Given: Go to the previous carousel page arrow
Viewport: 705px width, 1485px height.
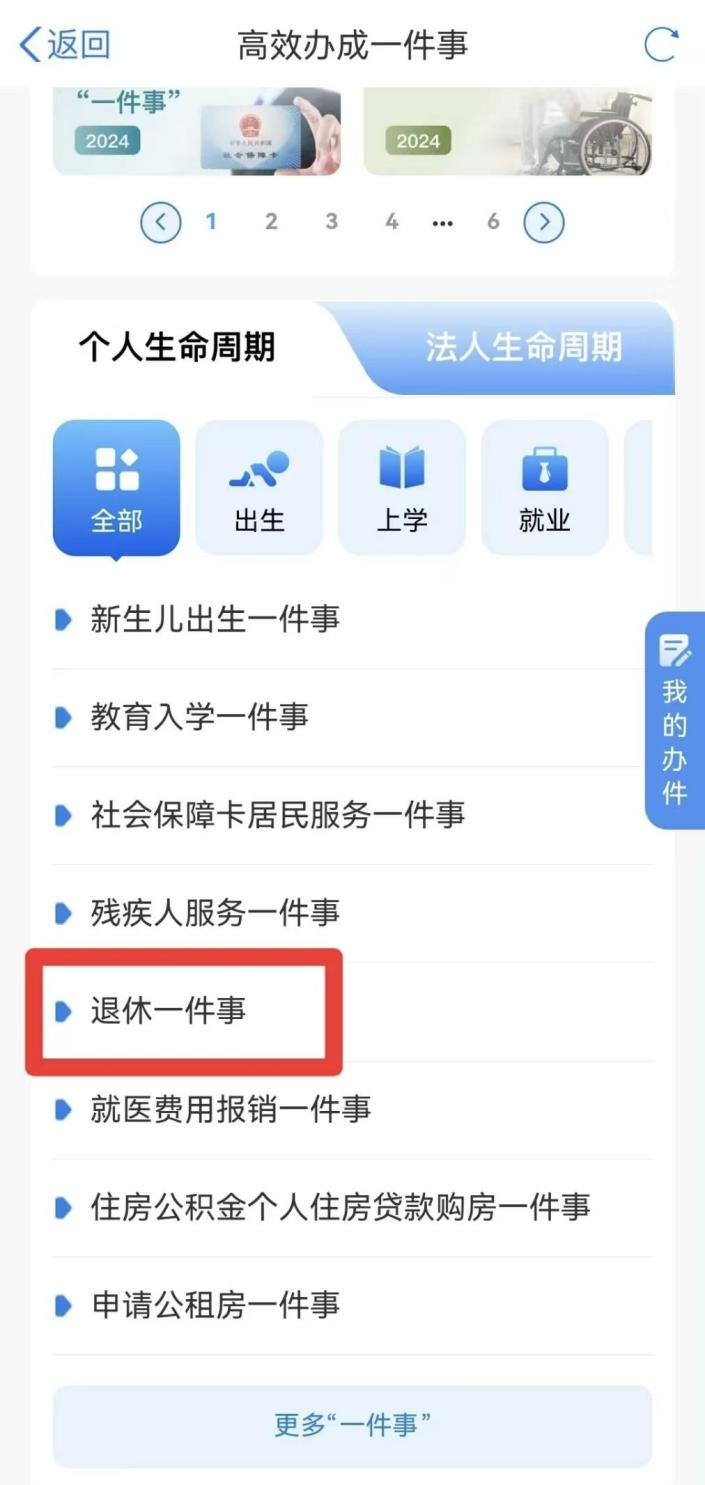Looking at the screenshot, I should click(x=161, y=222).
